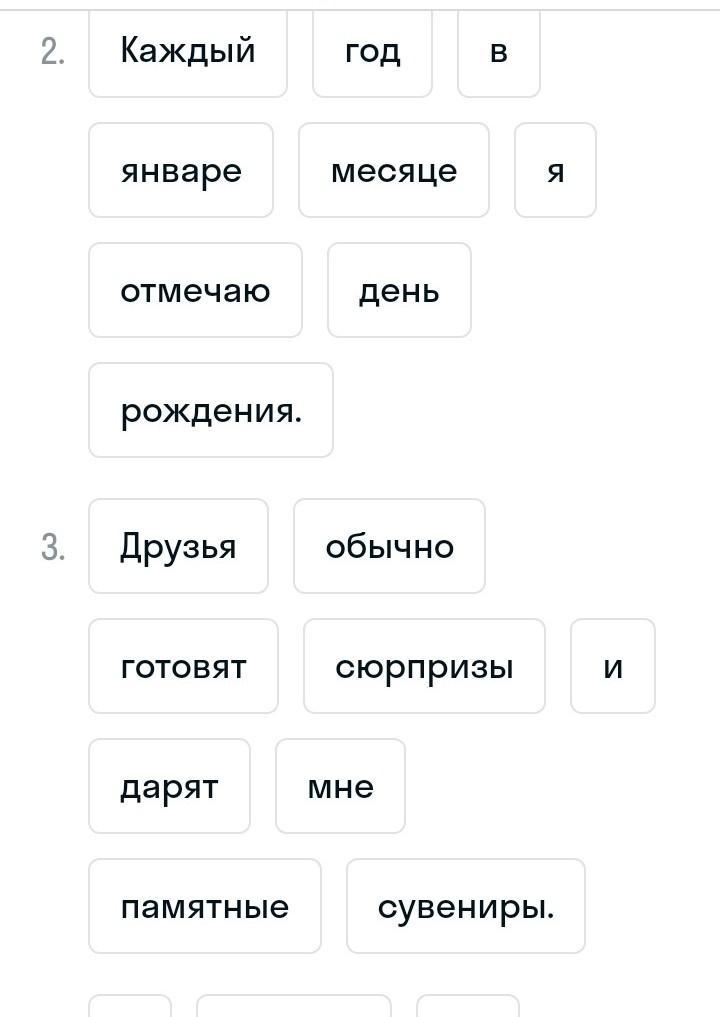The image size is (720, 1017).
Task: Tap the word chip "дарят"
Action: (169, 786)
